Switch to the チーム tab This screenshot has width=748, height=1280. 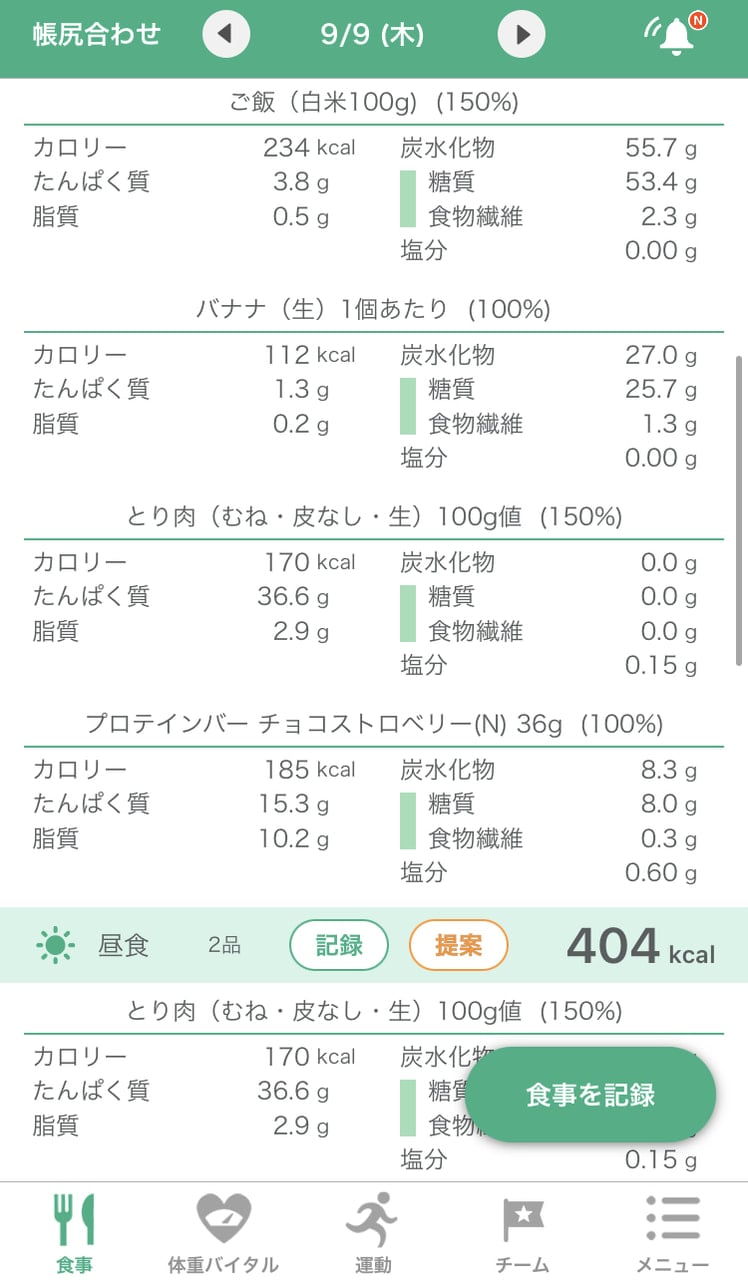(x=522, y=1233)
